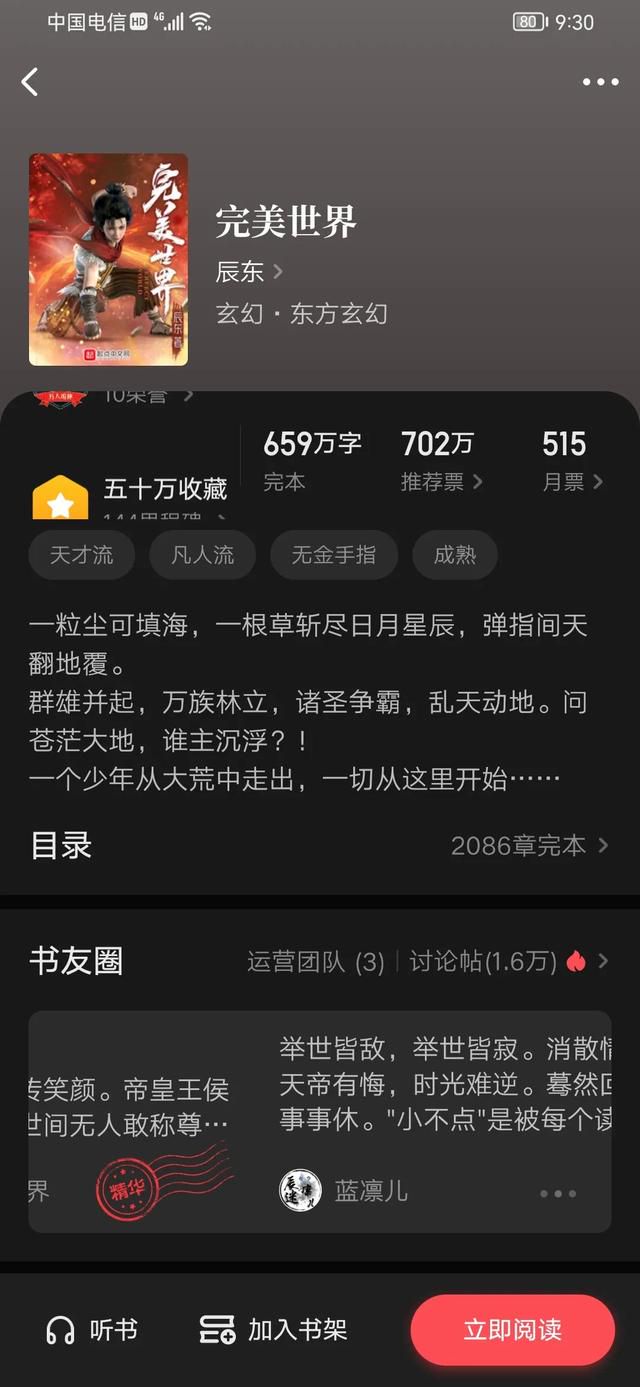
Task: Go back using the top-left arrow
Action: 30,82
